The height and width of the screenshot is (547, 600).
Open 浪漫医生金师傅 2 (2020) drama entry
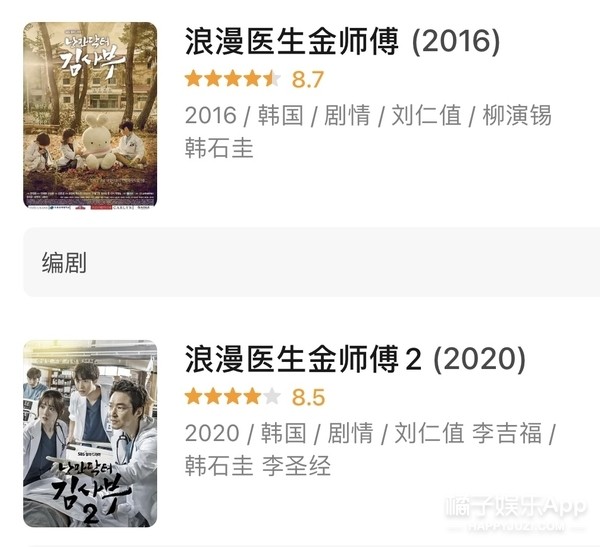[x=354, y=359]
